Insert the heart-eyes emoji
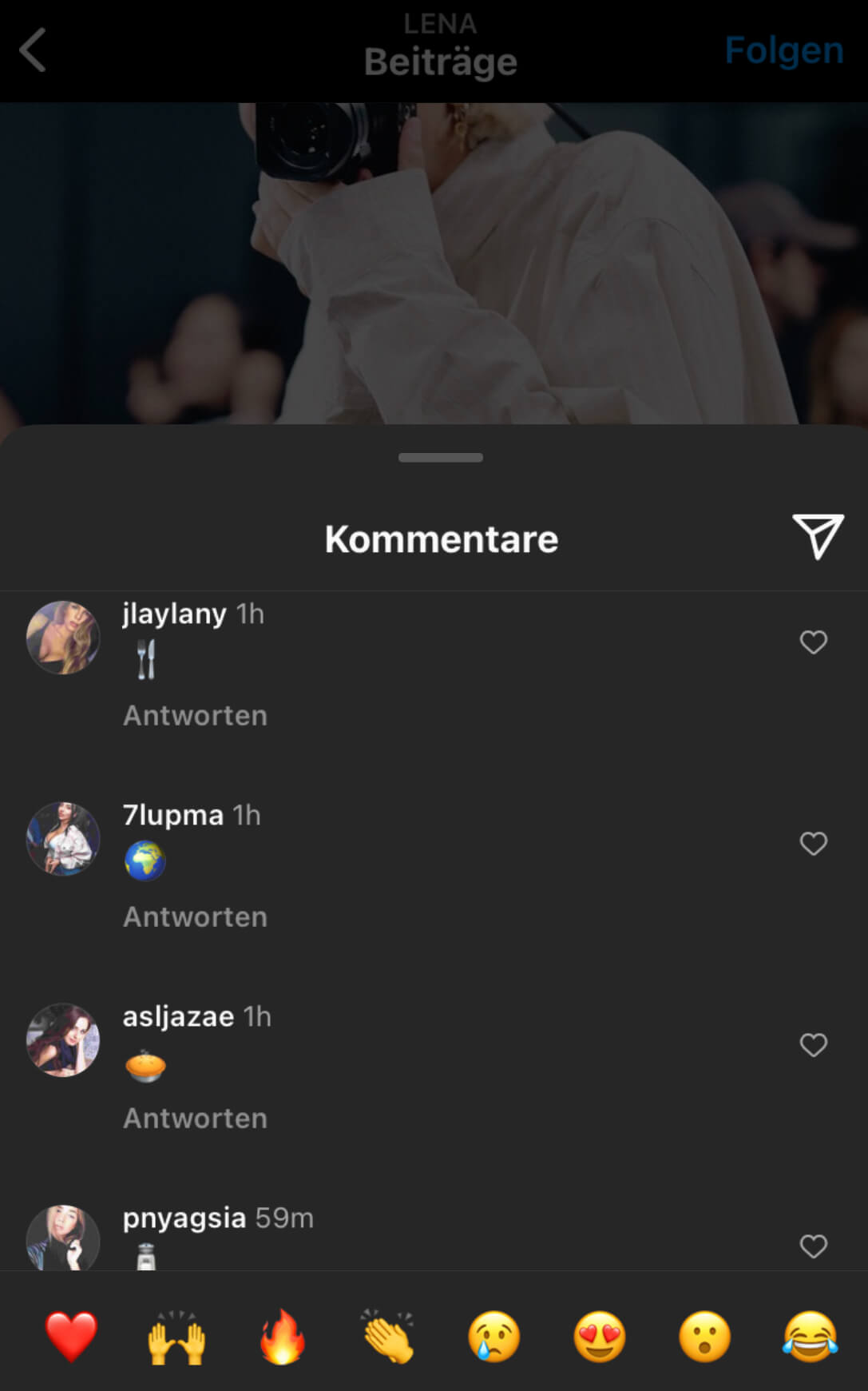The height and width of the screenshot is (1391, 868). click(x=599, y=1337)
